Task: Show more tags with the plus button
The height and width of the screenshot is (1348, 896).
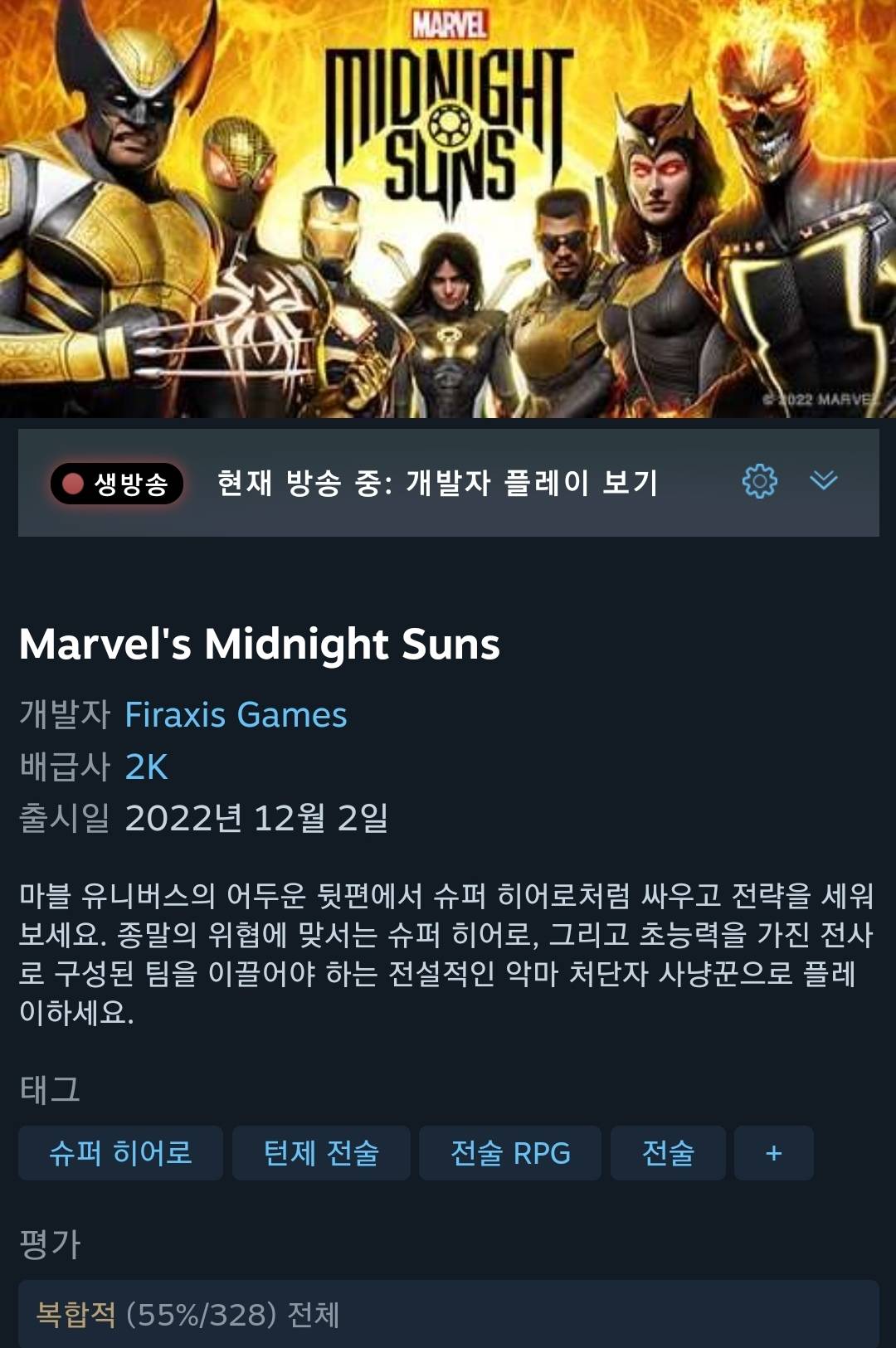Action: click(773, 1153)
